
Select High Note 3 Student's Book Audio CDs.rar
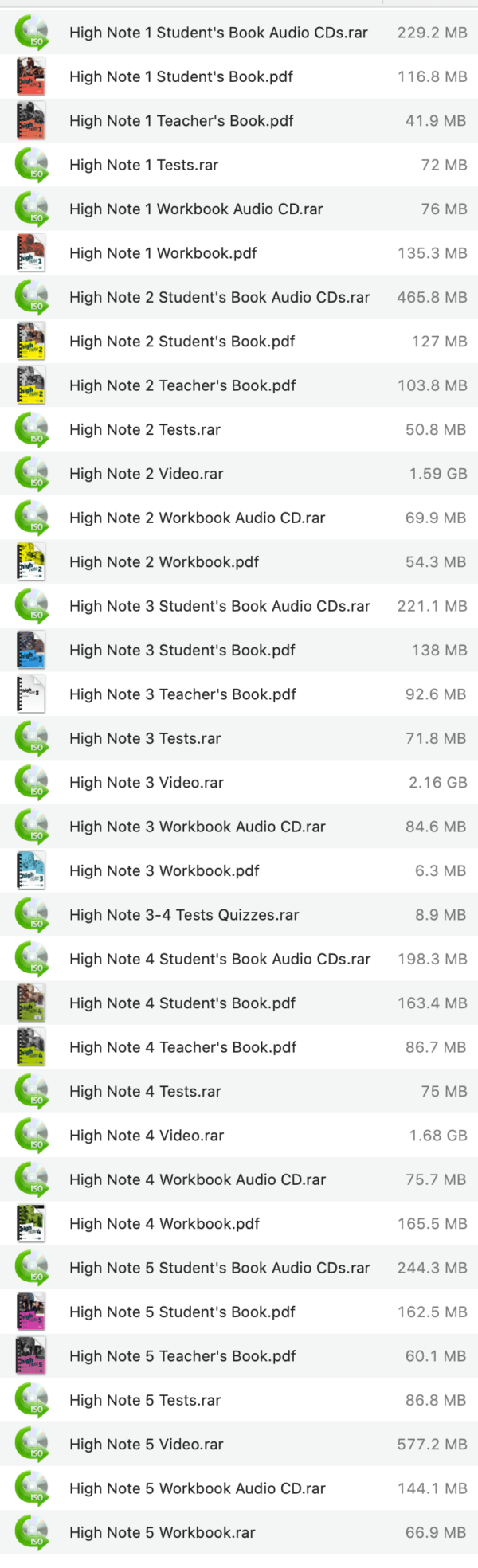point(219,606)
